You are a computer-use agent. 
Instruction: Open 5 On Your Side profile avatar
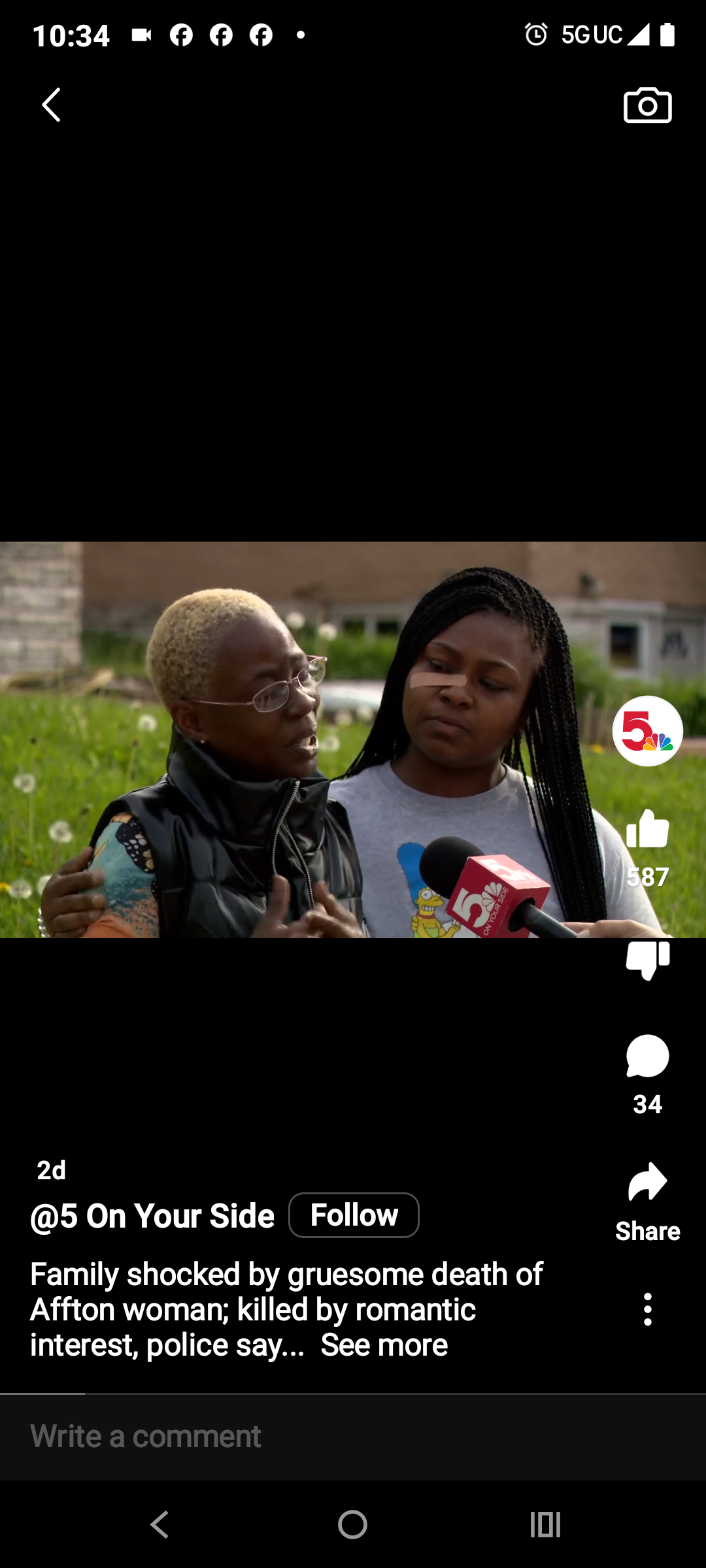[x=647, y=730]
